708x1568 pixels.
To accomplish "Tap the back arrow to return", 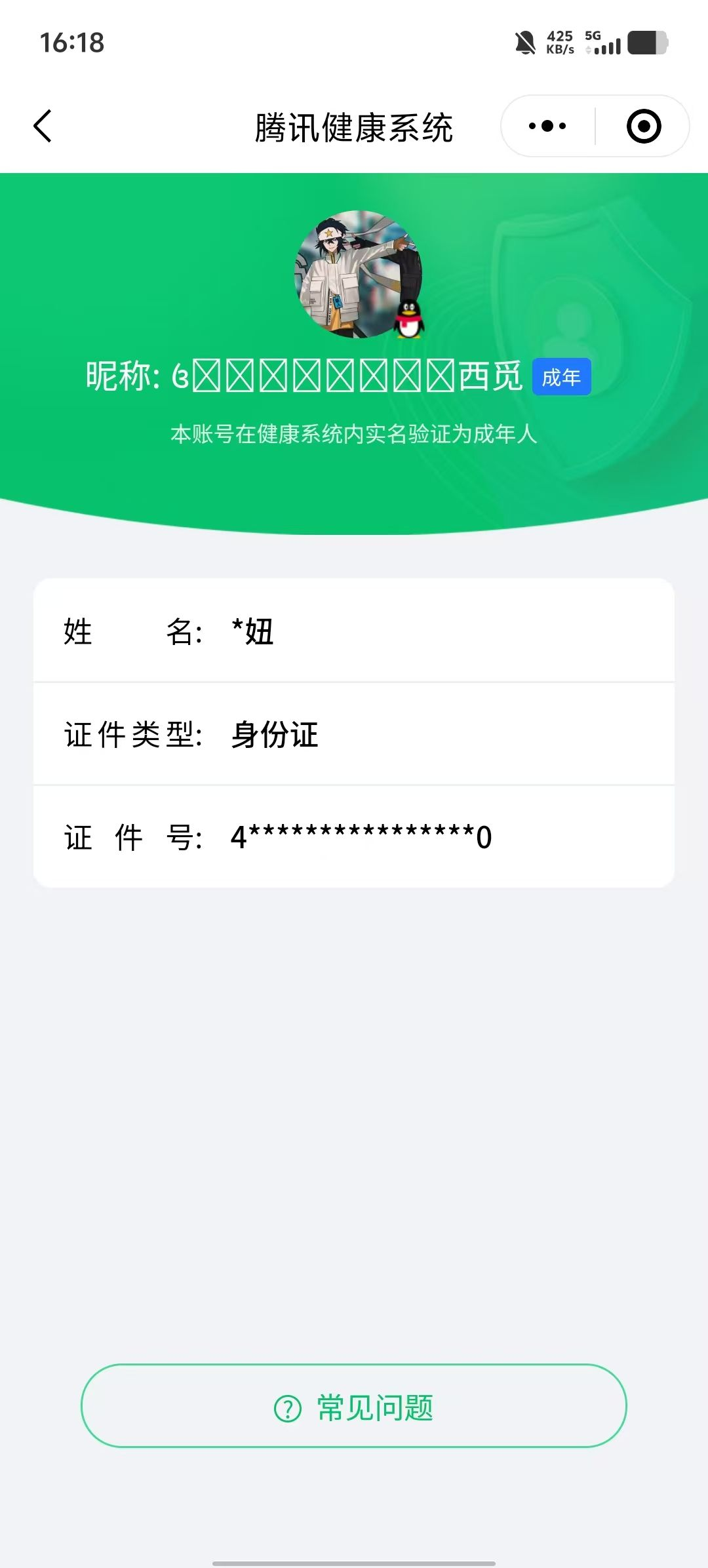I will click(43, 126).
